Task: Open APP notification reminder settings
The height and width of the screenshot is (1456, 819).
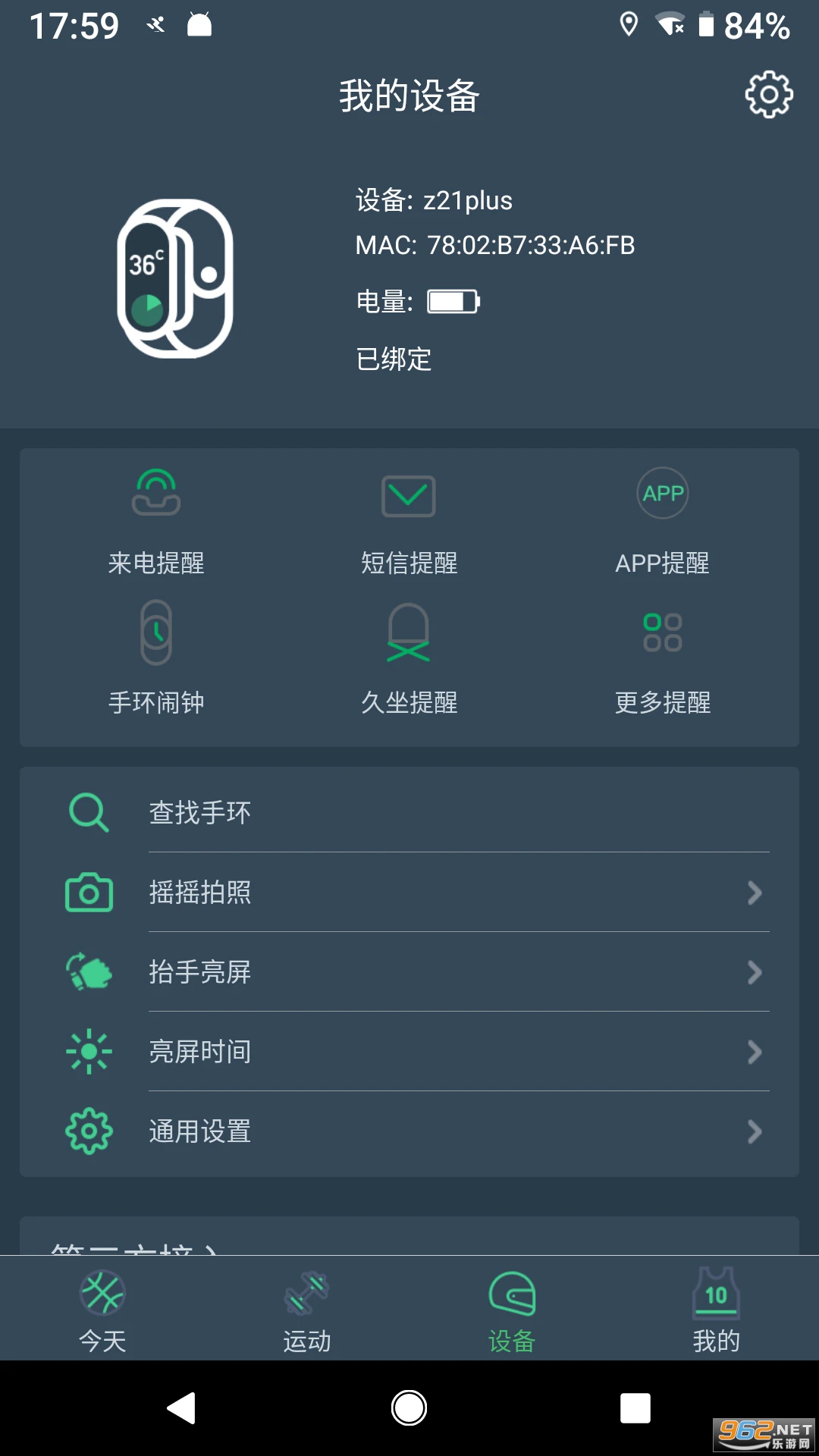Action: click(x=662, y=523)
